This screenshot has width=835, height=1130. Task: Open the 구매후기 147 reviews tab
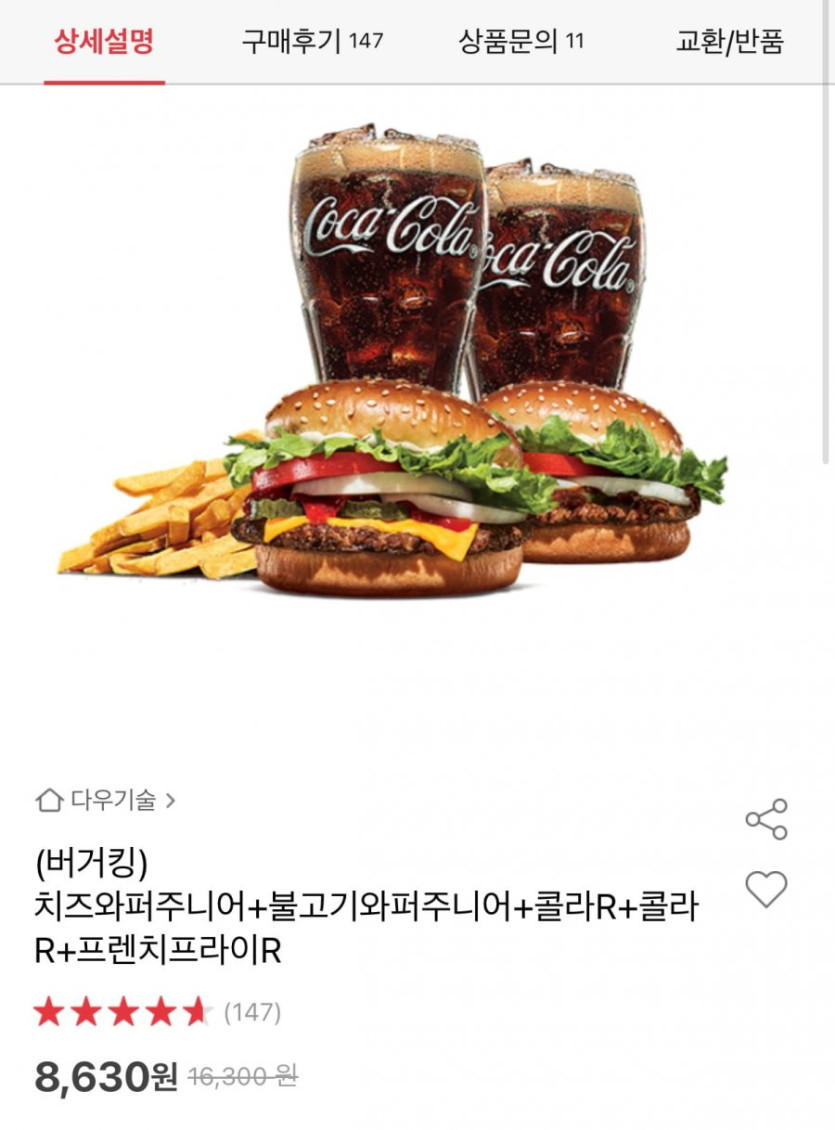312,42
